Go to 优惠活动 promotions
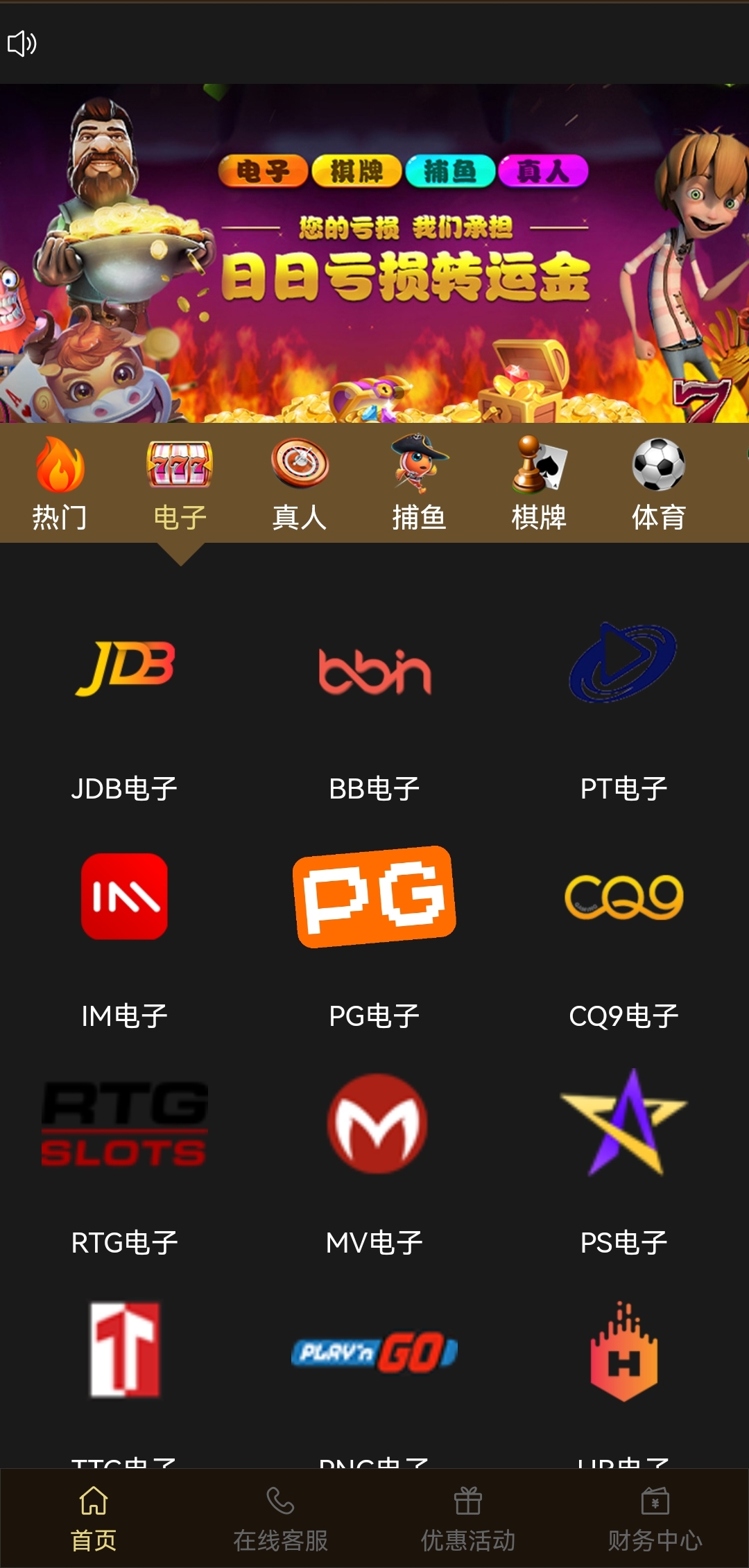This screenshot has width=749, height=1568. point(468,1518)
